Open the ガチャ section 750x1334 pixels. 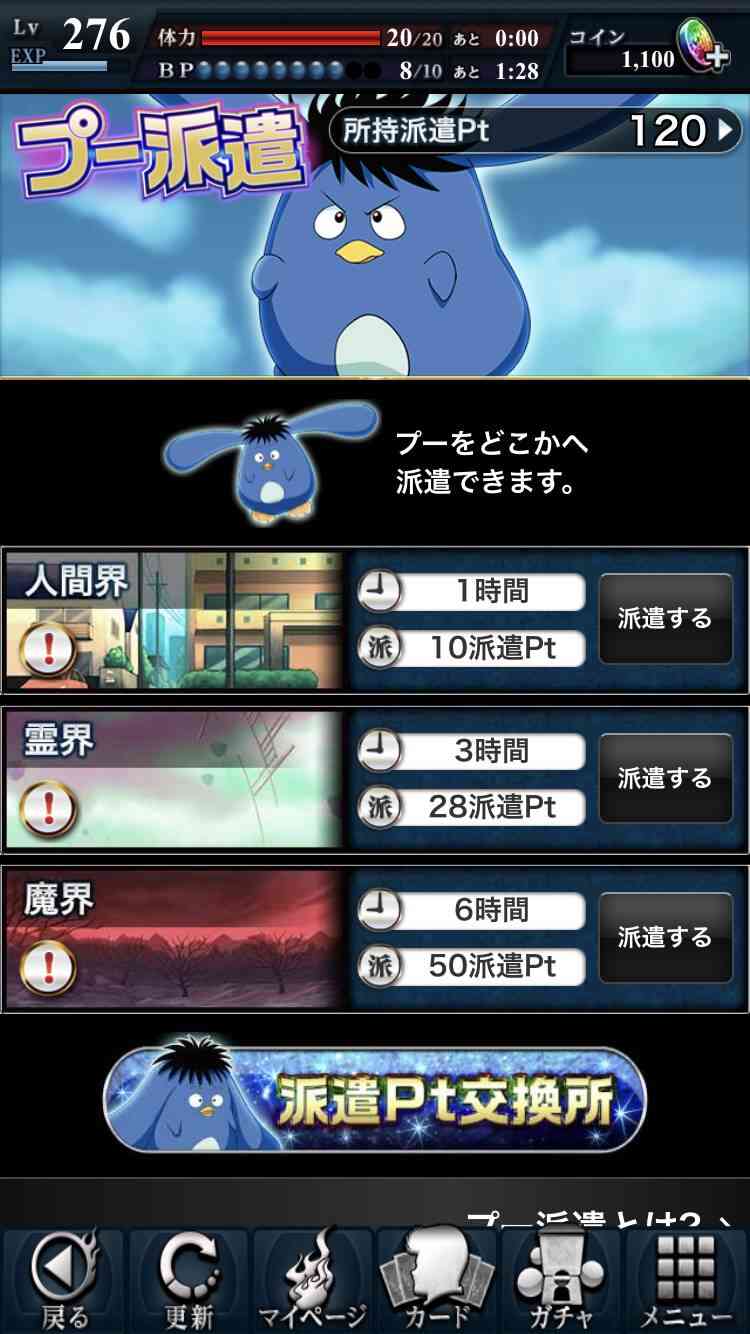pyautogui.click(x=561, y=1280)
